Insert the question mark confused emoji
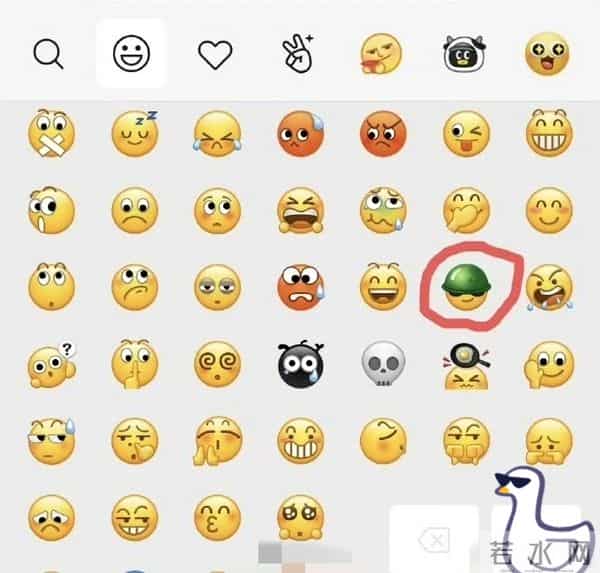 pos(51,366)
